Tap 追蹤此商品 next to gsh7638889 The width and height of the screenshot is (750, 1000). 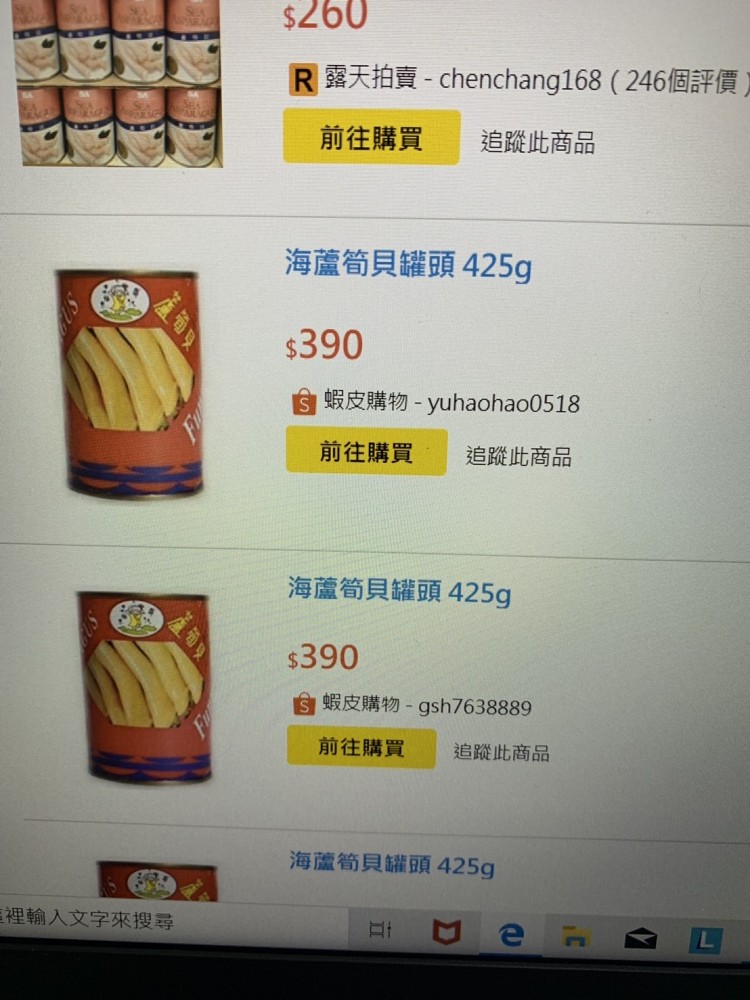(x=501, y=752)
